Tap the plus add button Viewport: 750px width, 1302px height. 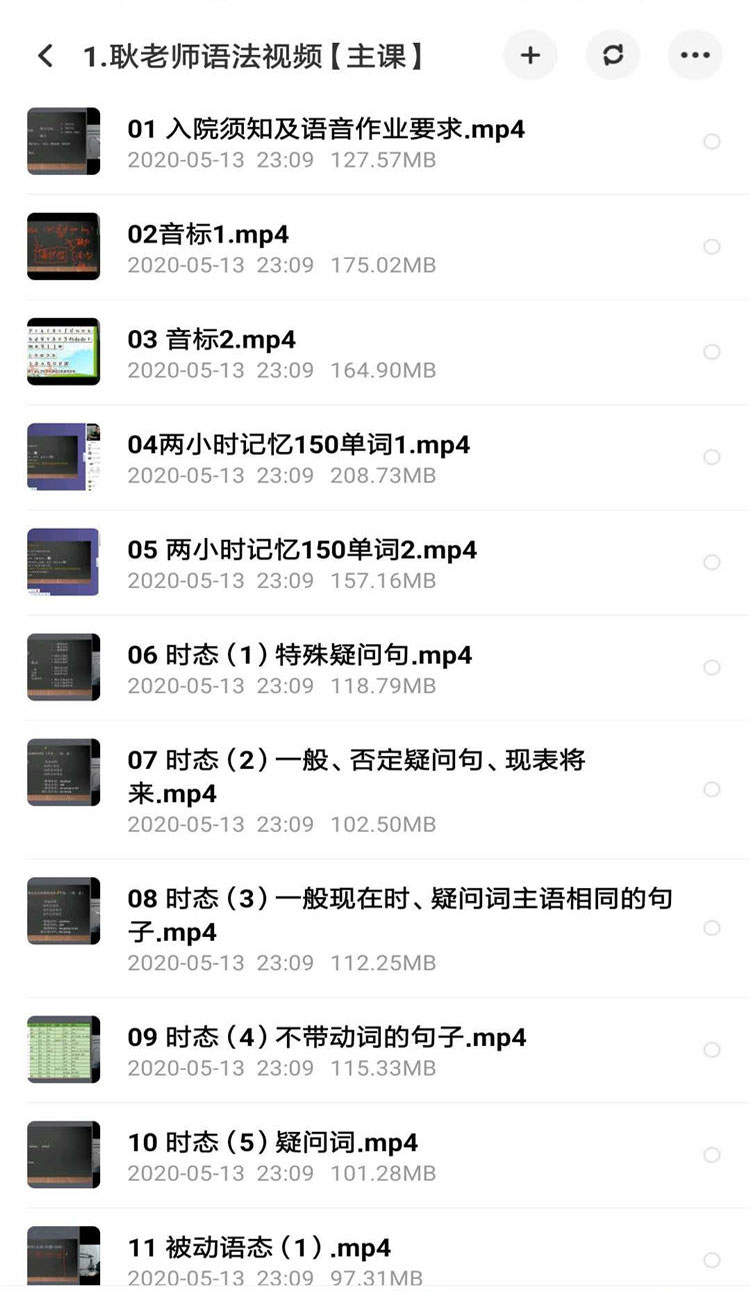tap(530, 55)
